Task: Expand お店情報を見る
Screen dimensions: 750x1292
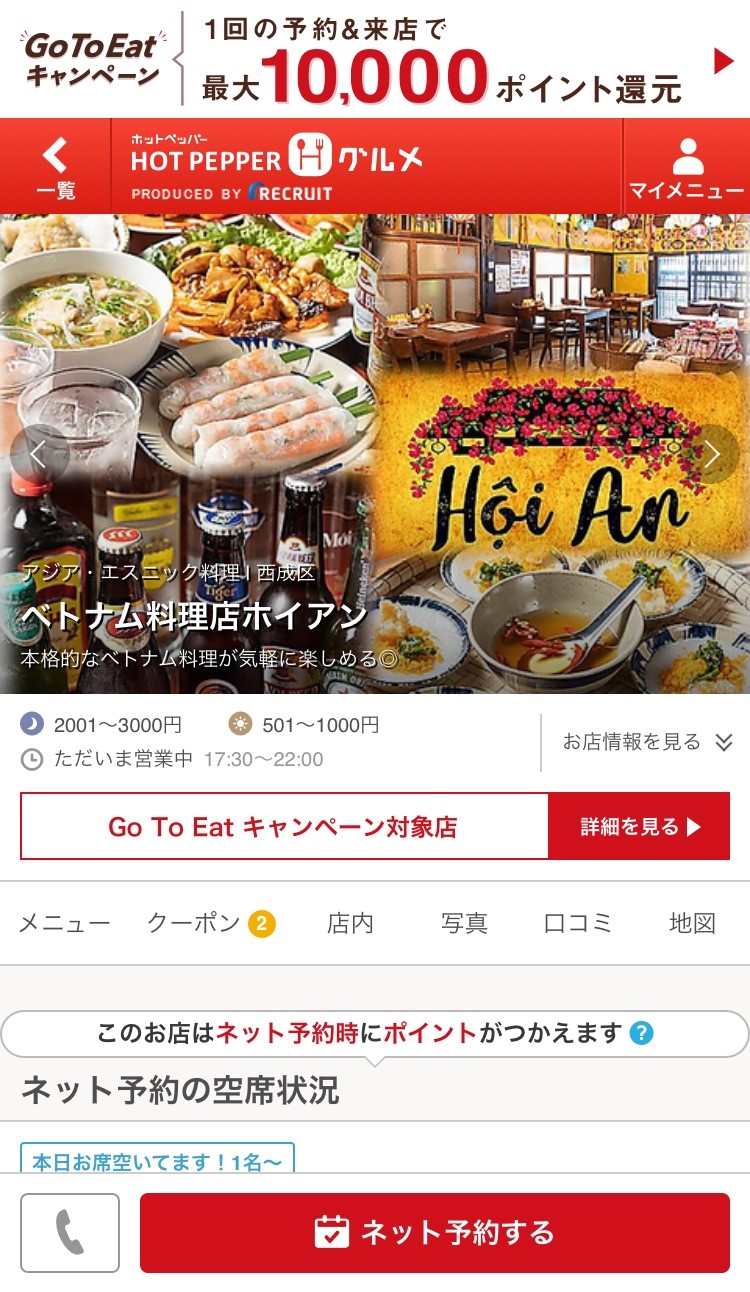Action: pyautogui.click(x=648, y=742)
